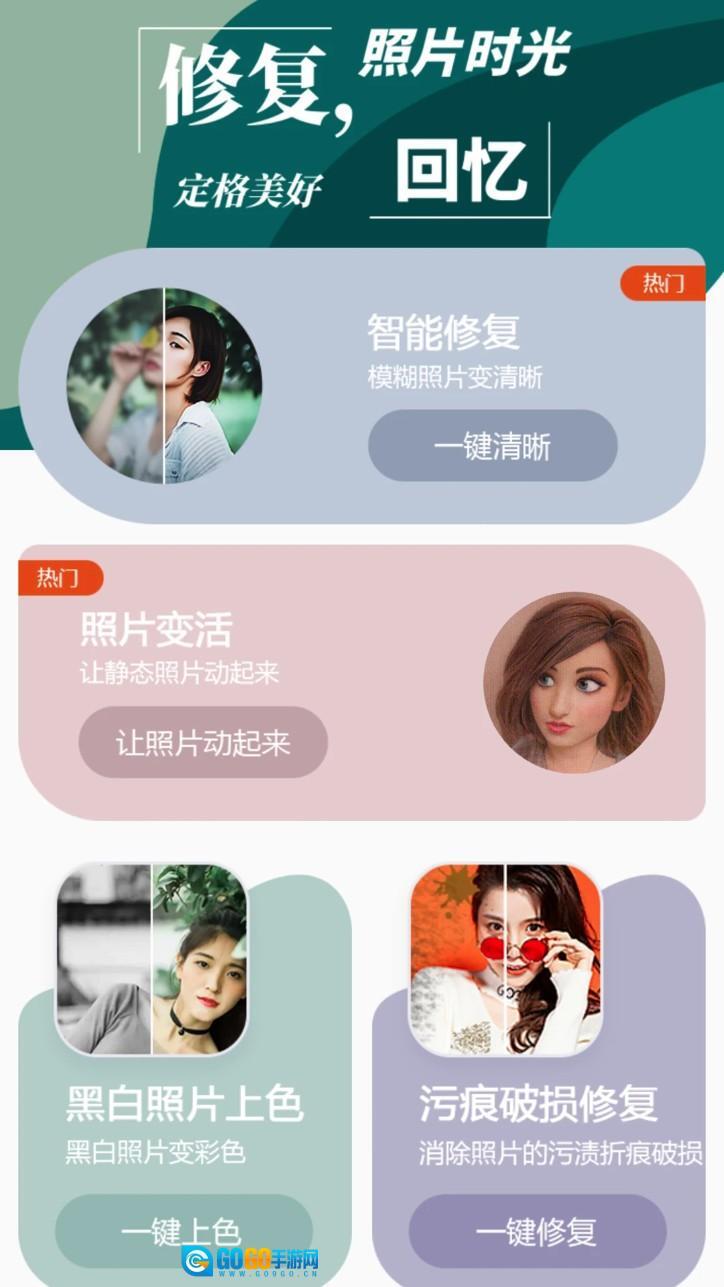Screen dimensions: 724x1287
Task: Tap the 一键清晰 button
Action: [492, 446]
